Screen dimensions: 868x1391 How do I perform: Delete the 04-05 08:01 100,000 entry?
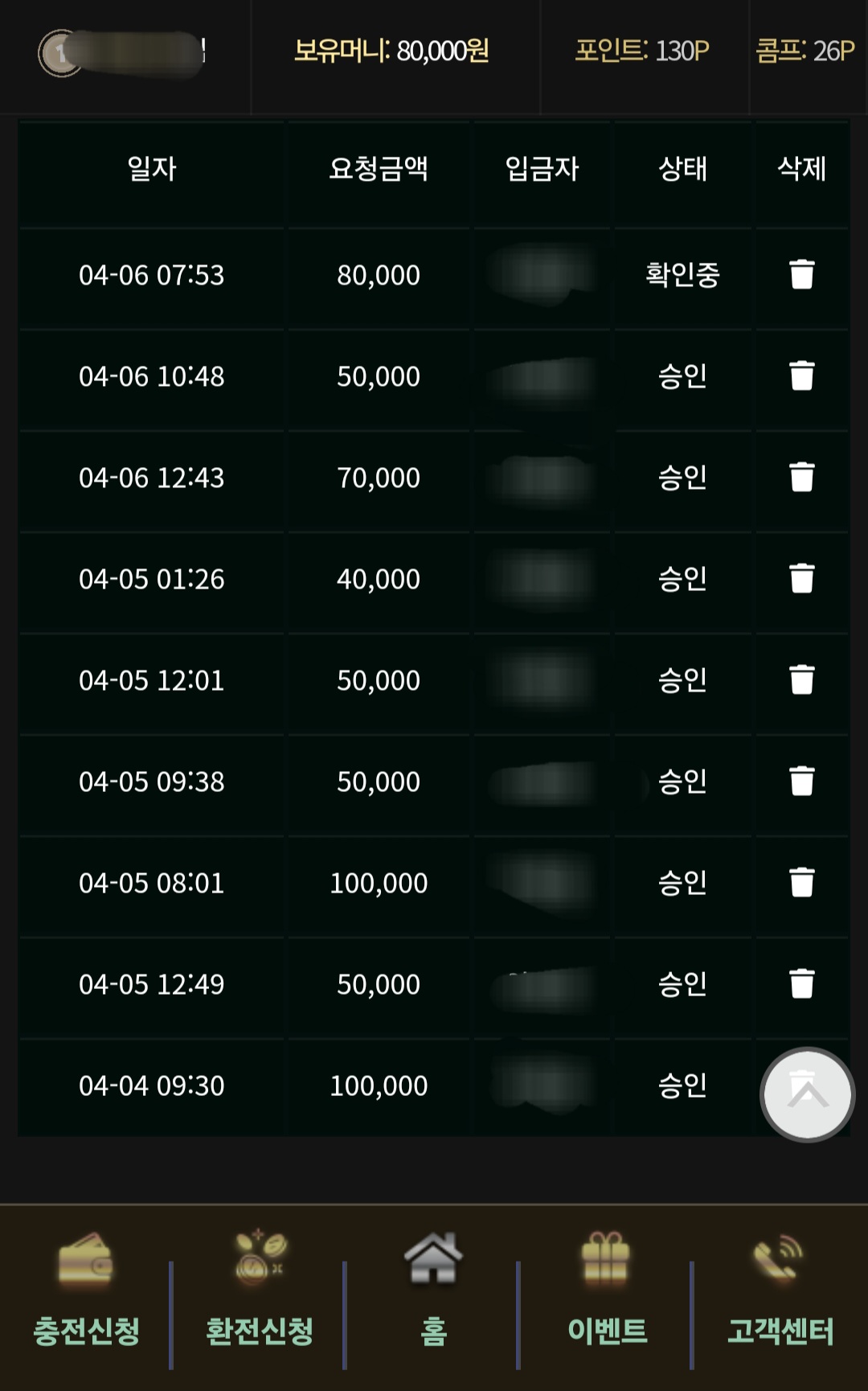point(801,882)
